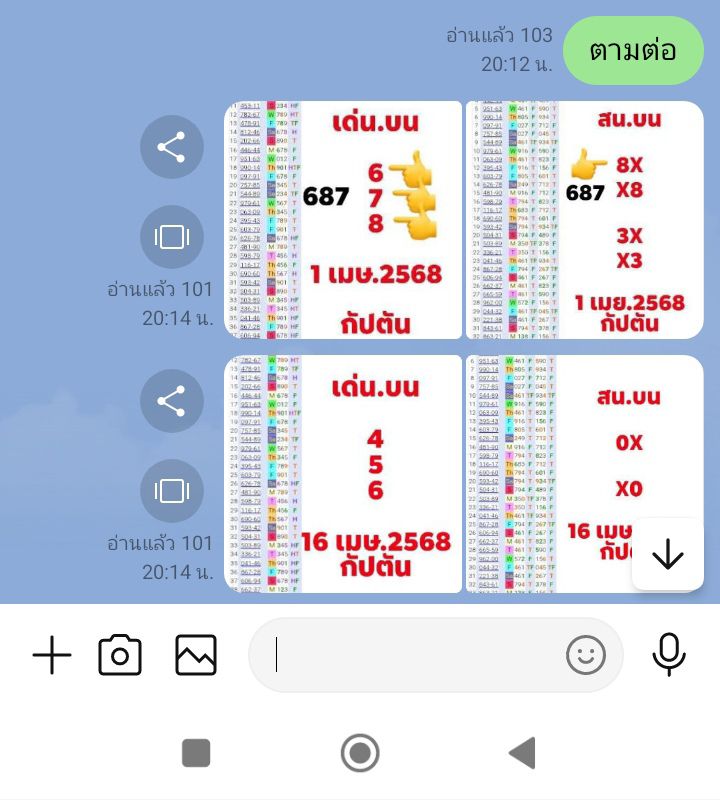Open the plus attachment menu
The image size is (720, 800).
tap(52, 656)
